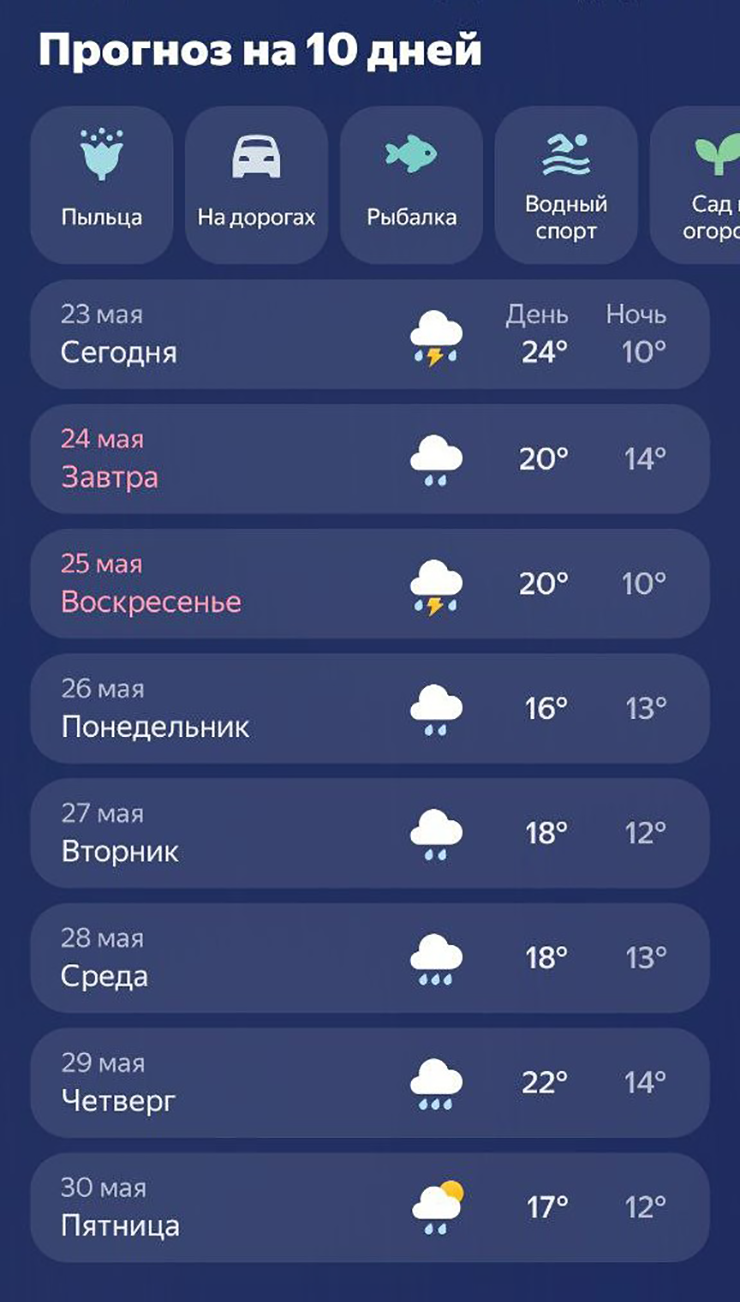Open today's forecast for 23 мая

coord(370,334)
